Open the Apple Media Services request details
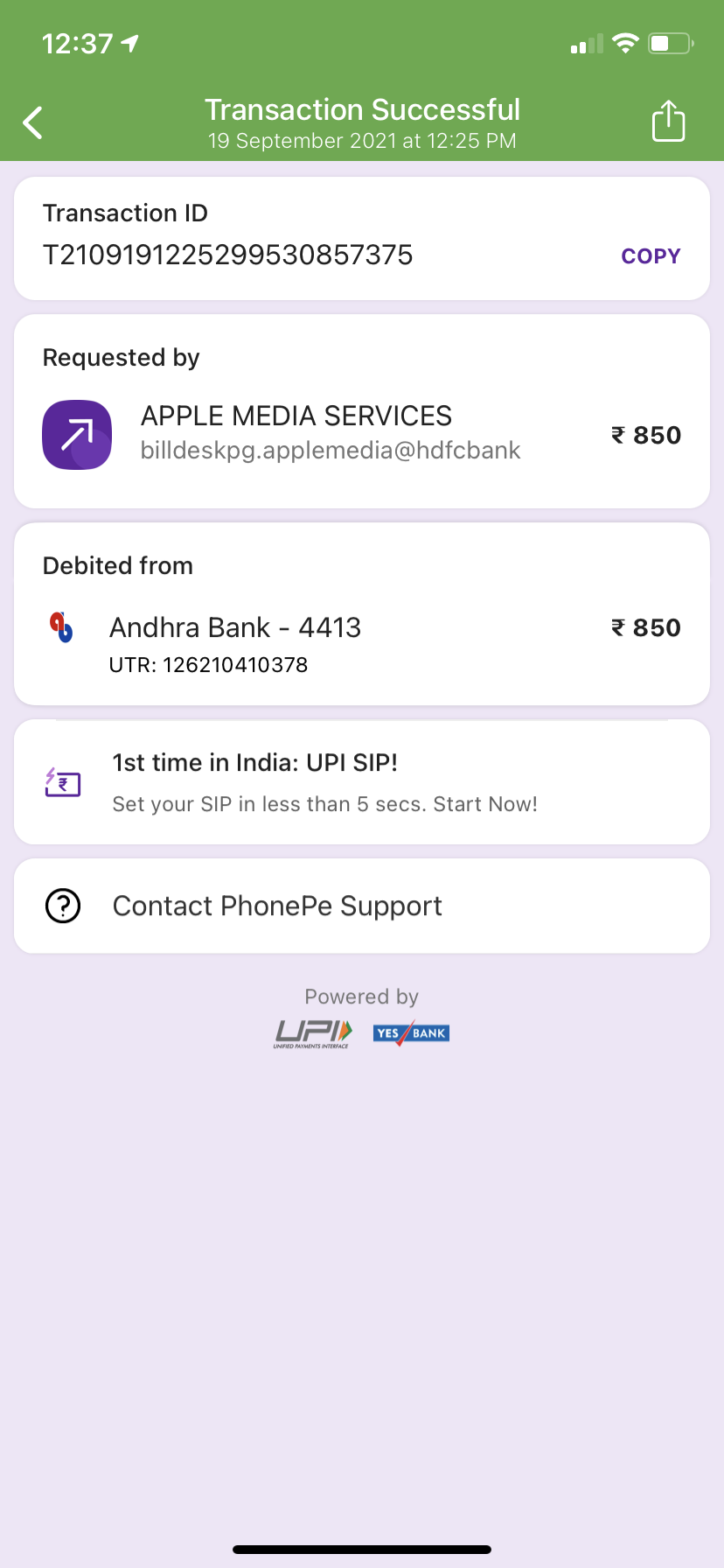The height and width of the screenshot is (1568, 724). [x=331, y=434]
